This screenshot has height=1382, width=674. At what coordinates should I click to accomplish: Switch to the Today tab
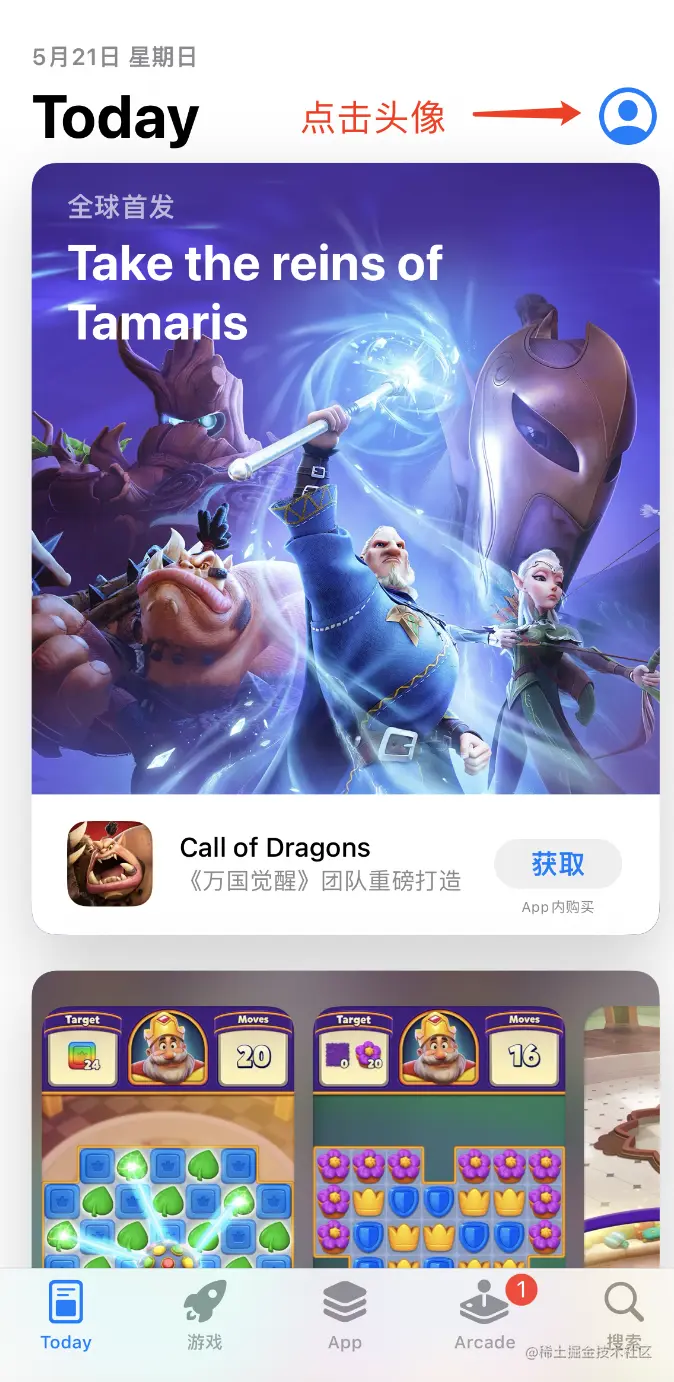click(x=66, y=1316)
